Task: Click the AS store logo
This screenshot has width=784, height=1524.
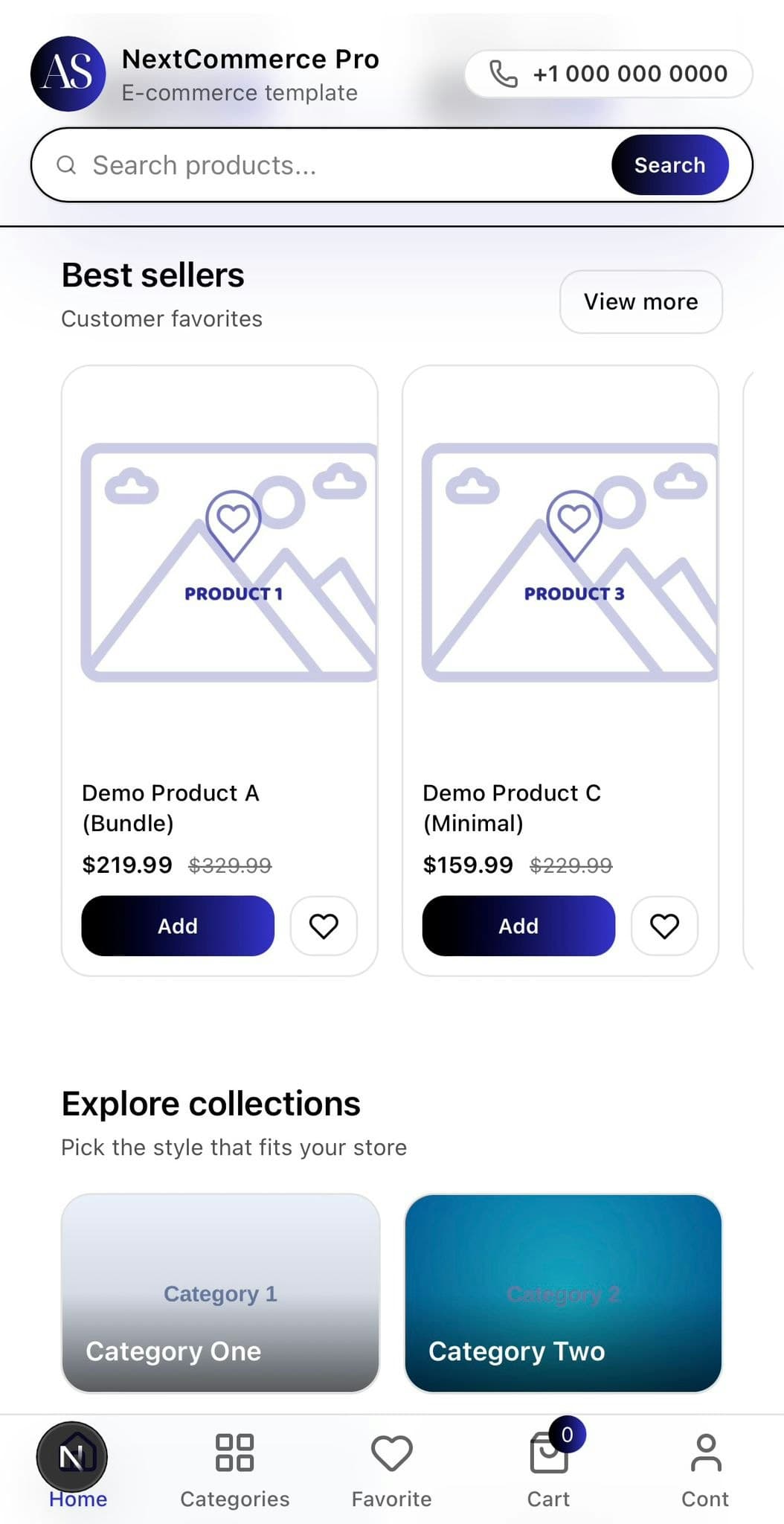Action: pos(67,72)
